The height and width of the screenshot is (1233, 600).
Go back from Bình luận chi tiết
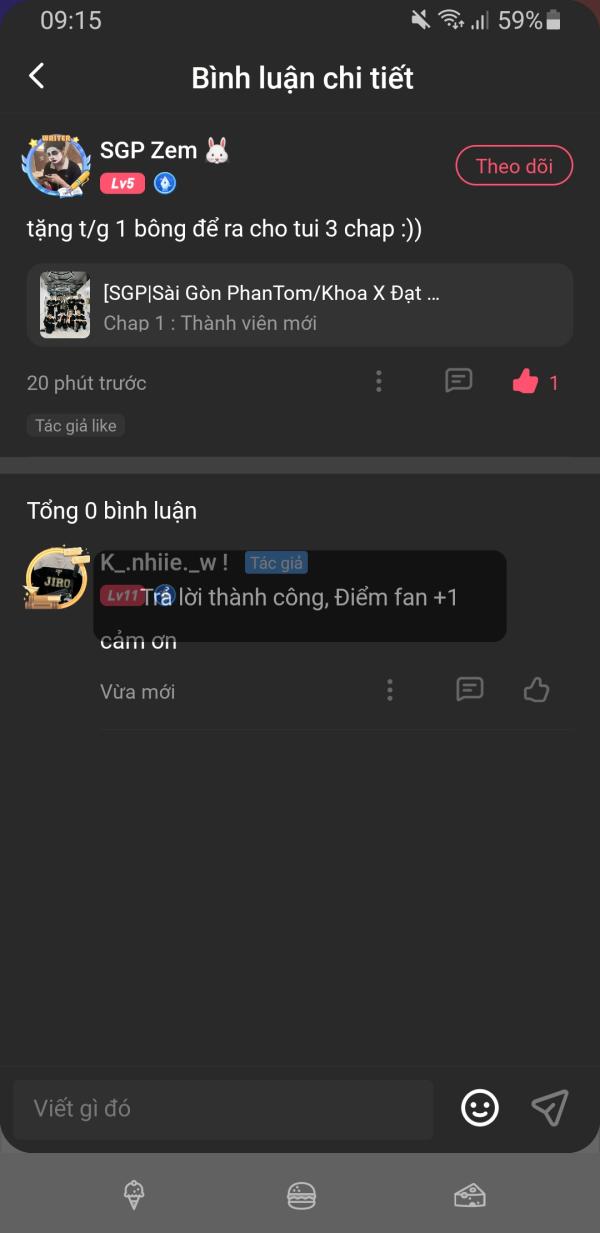pyautogui.click(x=37, y=76)
